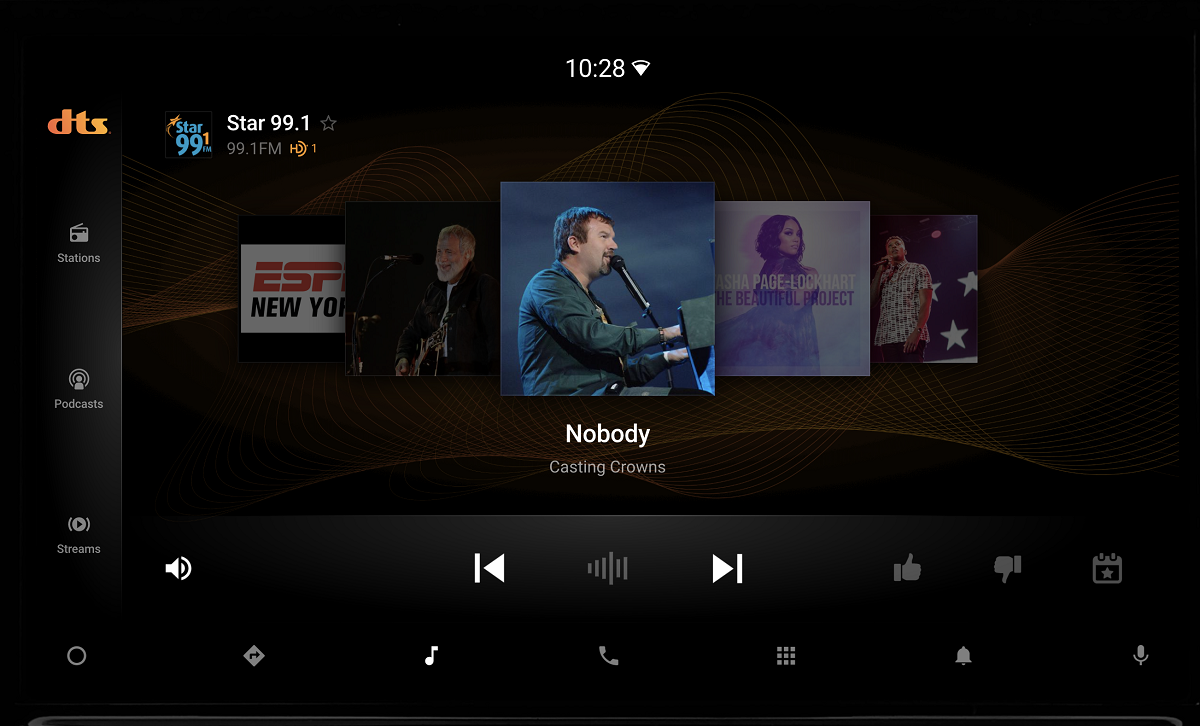Select The Beautiful Project album tile

click(793, 288)
